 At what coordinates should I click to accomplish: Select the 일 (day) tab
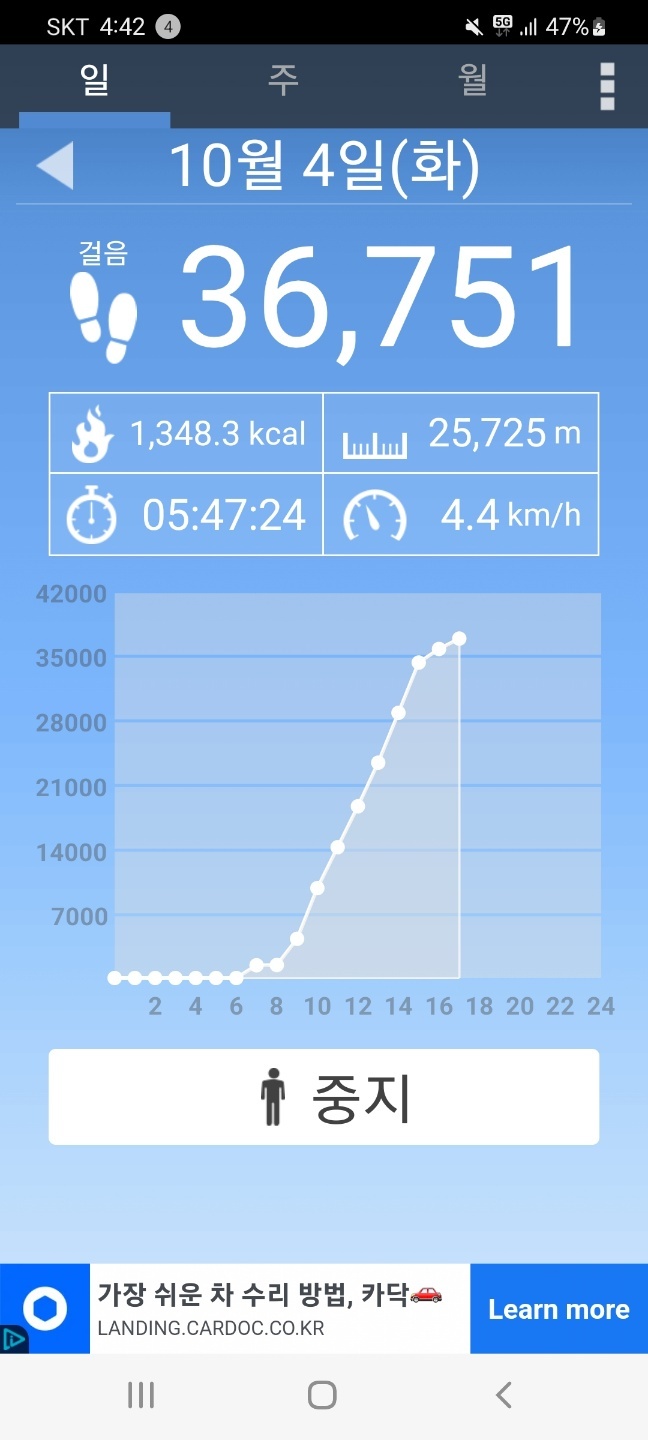pos(95,82)
